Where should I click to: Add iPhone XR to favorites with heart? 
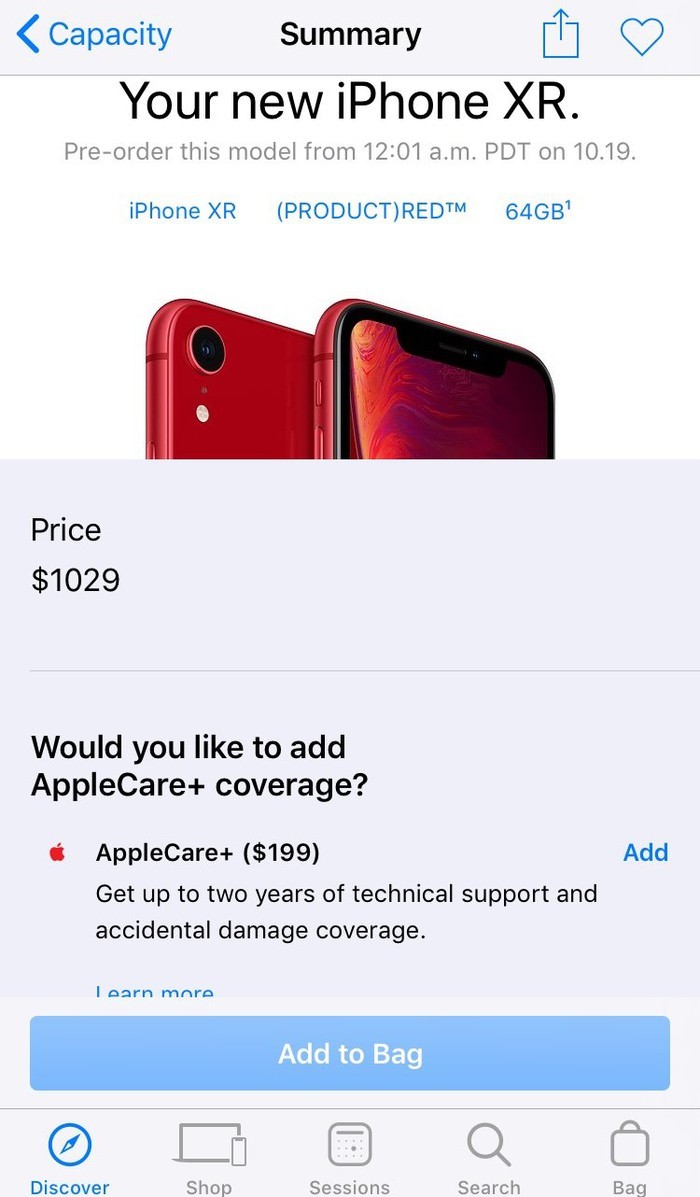pos(641,37)
